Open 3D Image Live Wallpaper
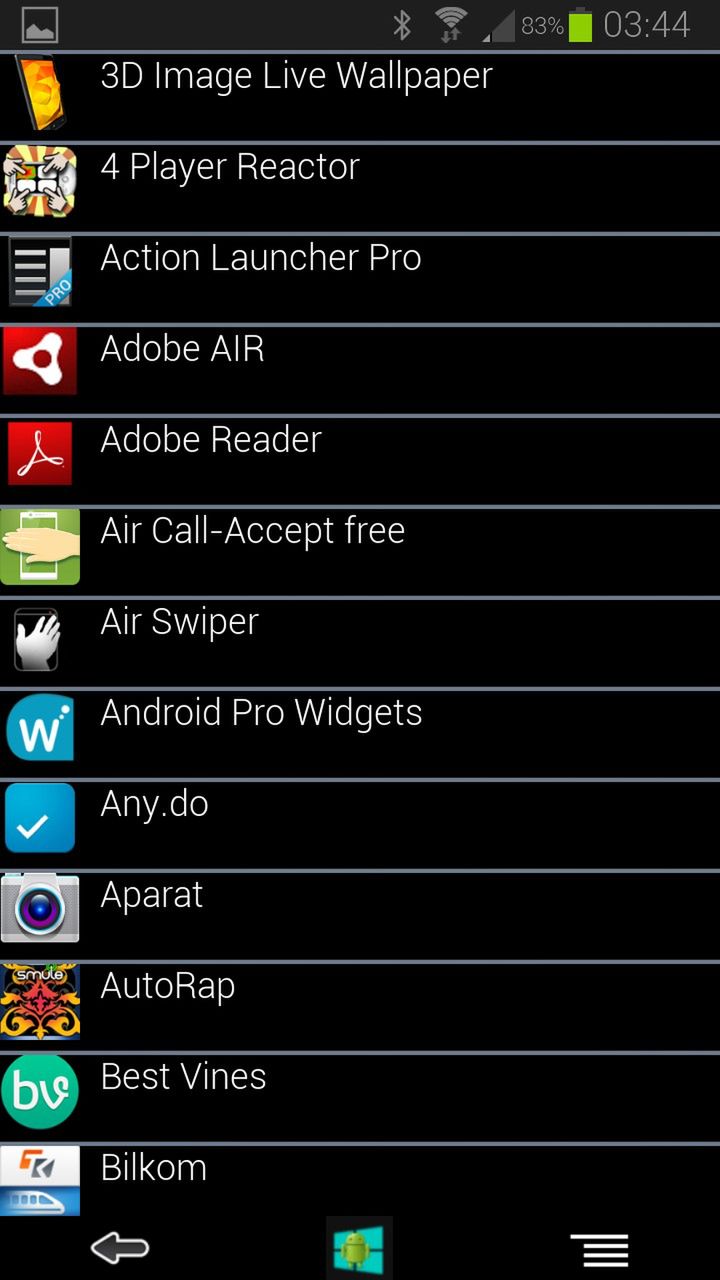The image size is (720, 1280). (x=296, y=77)
